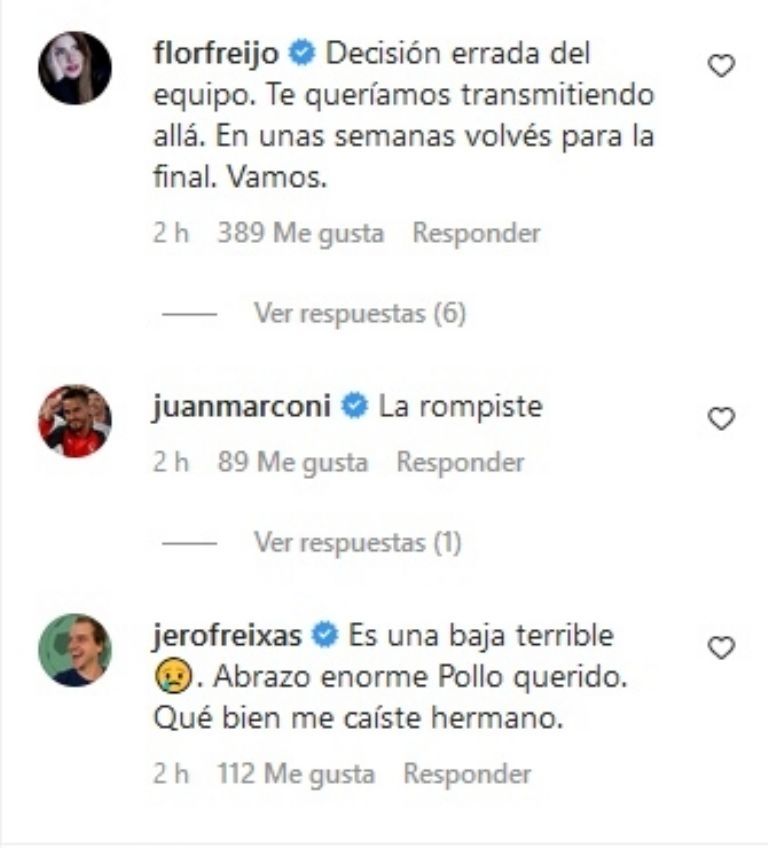
Task: Open jerofreixas's profile picture
Action: click(x=74, y=649)
